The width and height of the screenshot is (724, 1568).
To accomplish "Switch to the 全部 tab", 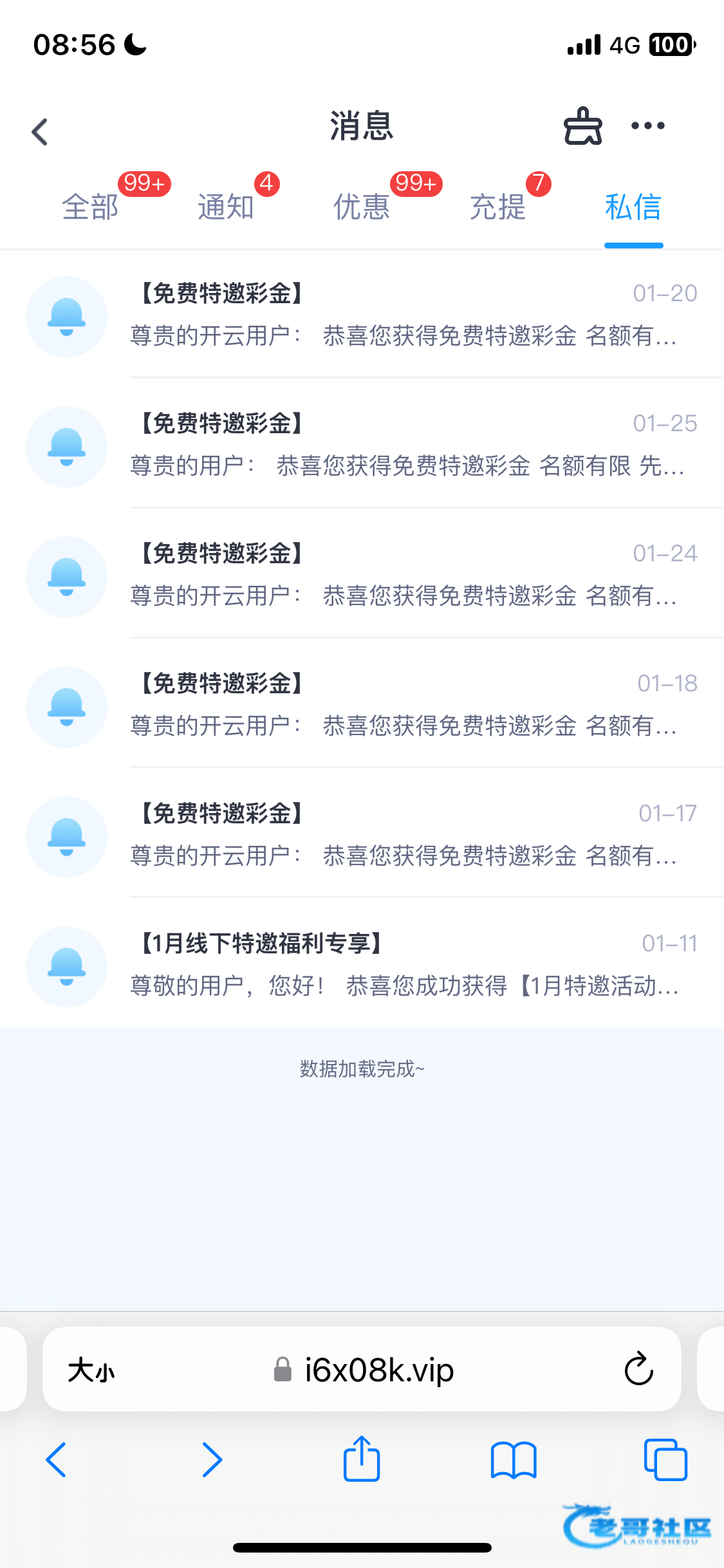I will tap(90, 207).
